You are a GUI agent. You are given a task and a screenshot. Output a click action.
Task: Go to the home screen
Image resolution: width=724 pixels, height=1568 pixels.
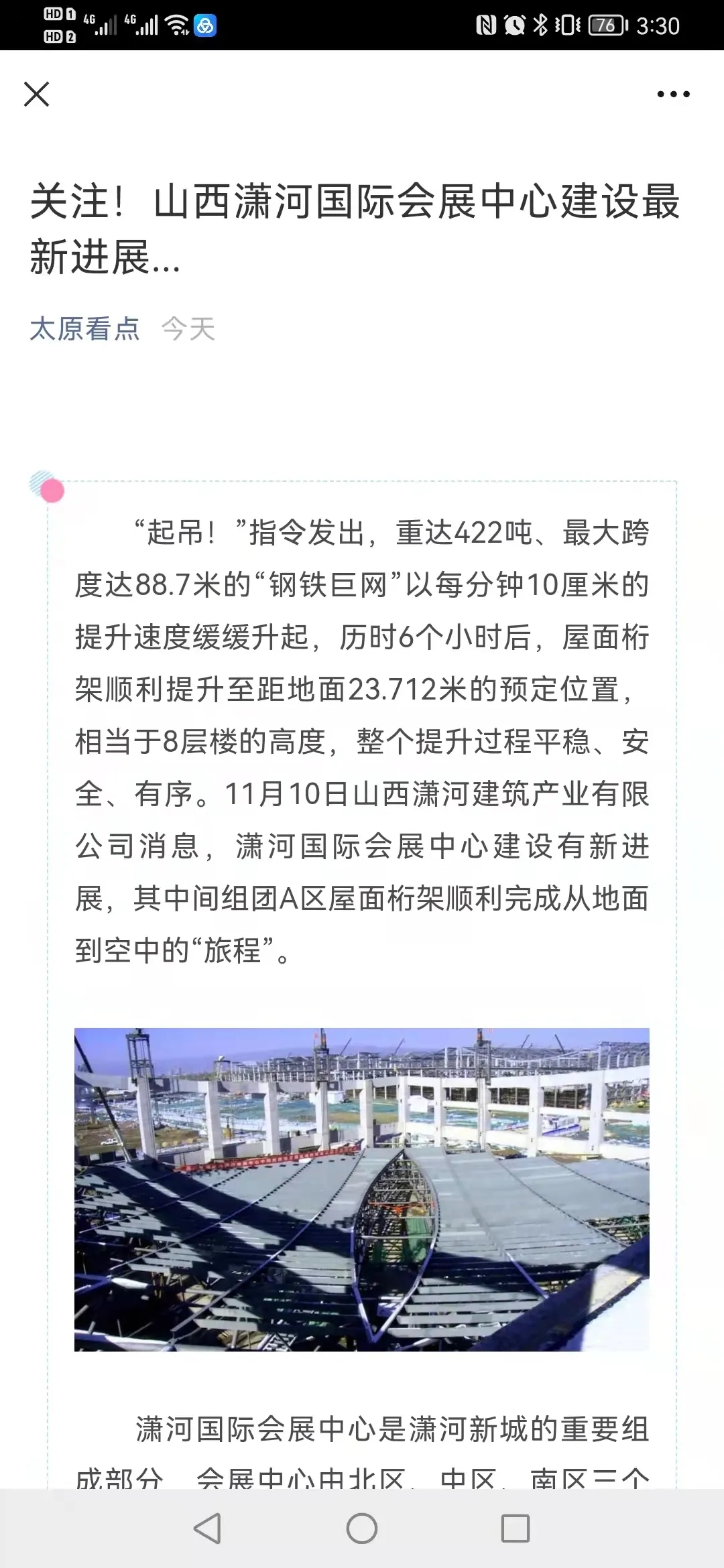tap(362, 1528)
